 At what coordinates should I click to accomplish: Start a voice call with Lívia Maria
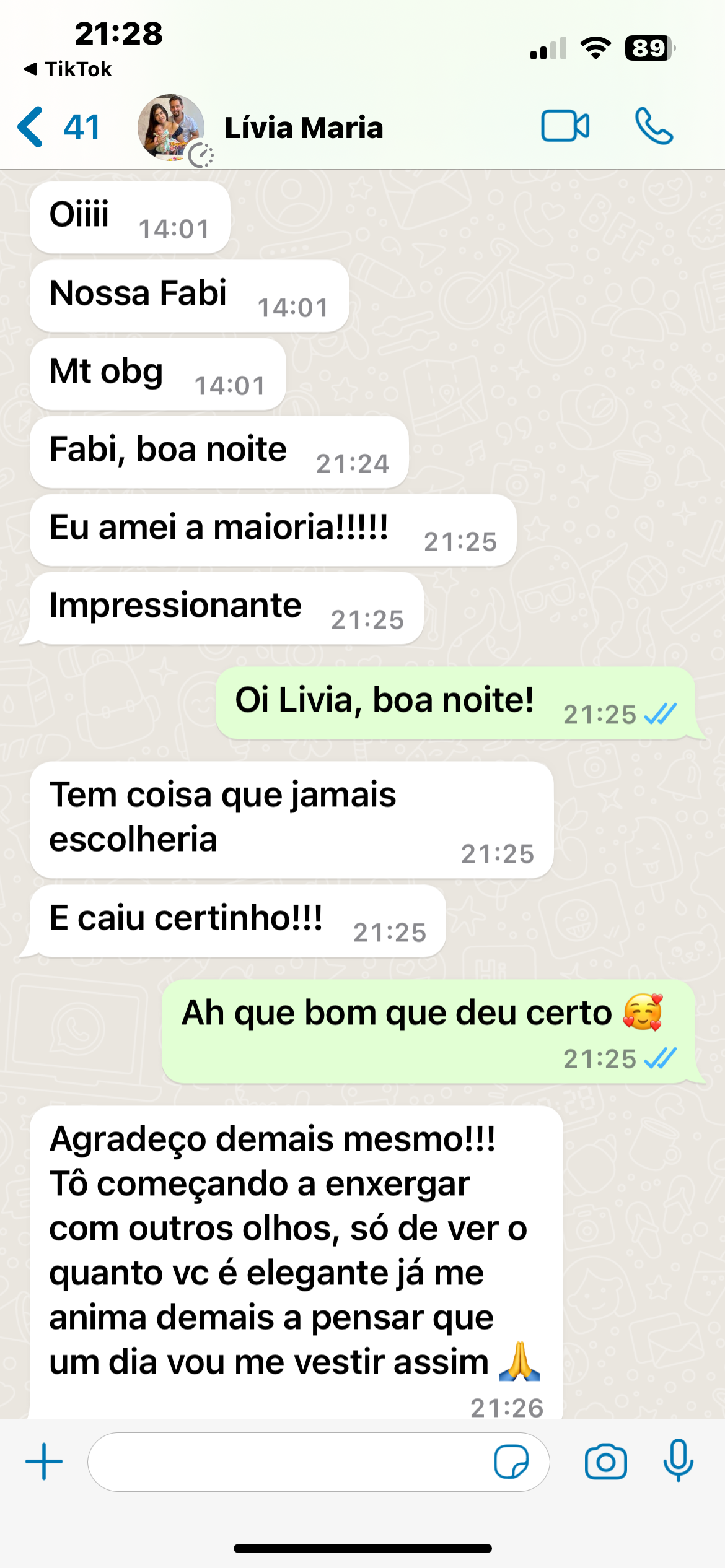pos(654,126)
